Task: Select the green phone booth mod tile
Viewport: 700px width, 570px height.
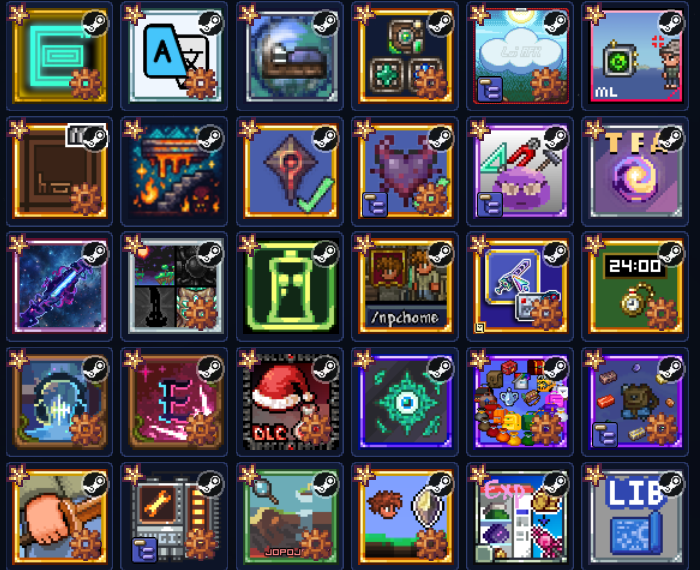Action: pyautogui.click(x=285, y=285)
